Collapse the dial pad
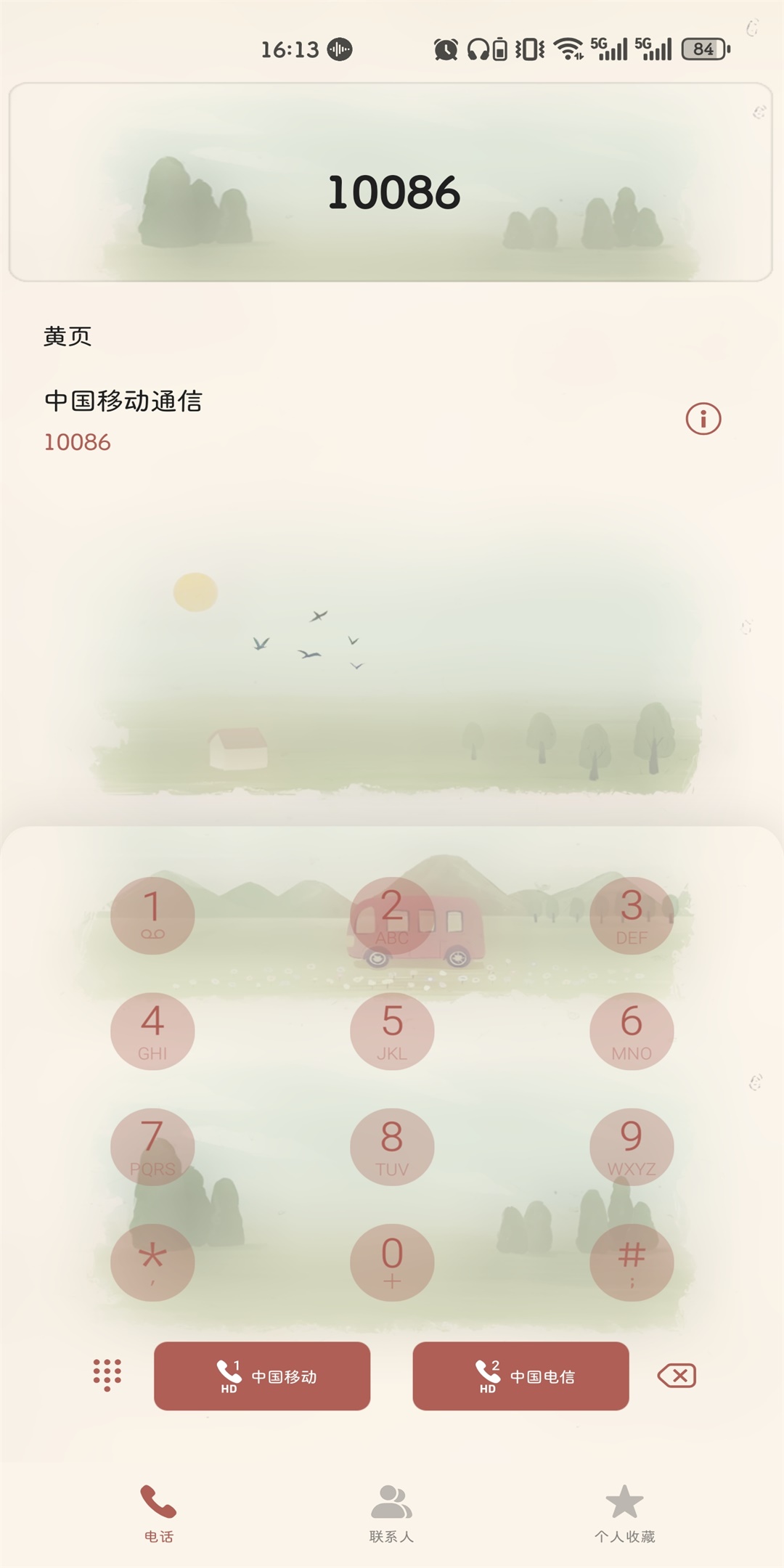Viewport: 784px width, 1568px height. 107,1375
